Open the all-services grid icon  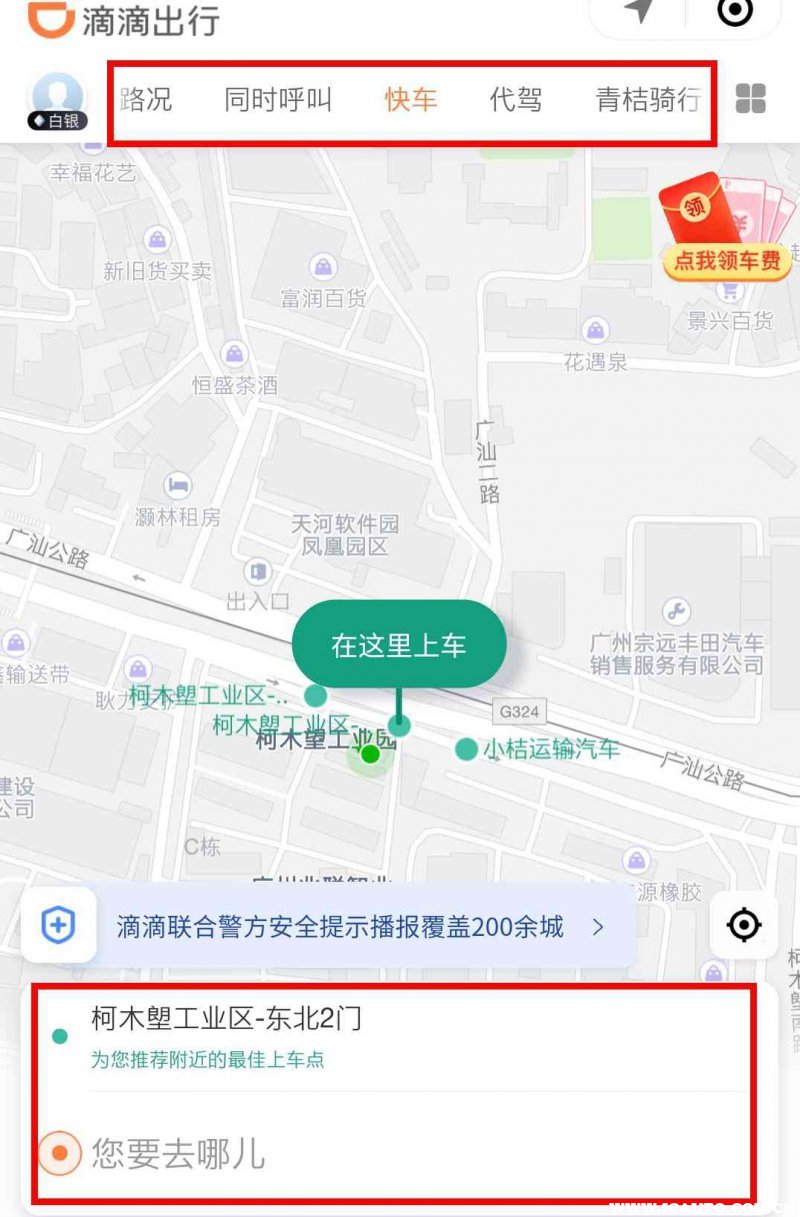coord(750,99)
